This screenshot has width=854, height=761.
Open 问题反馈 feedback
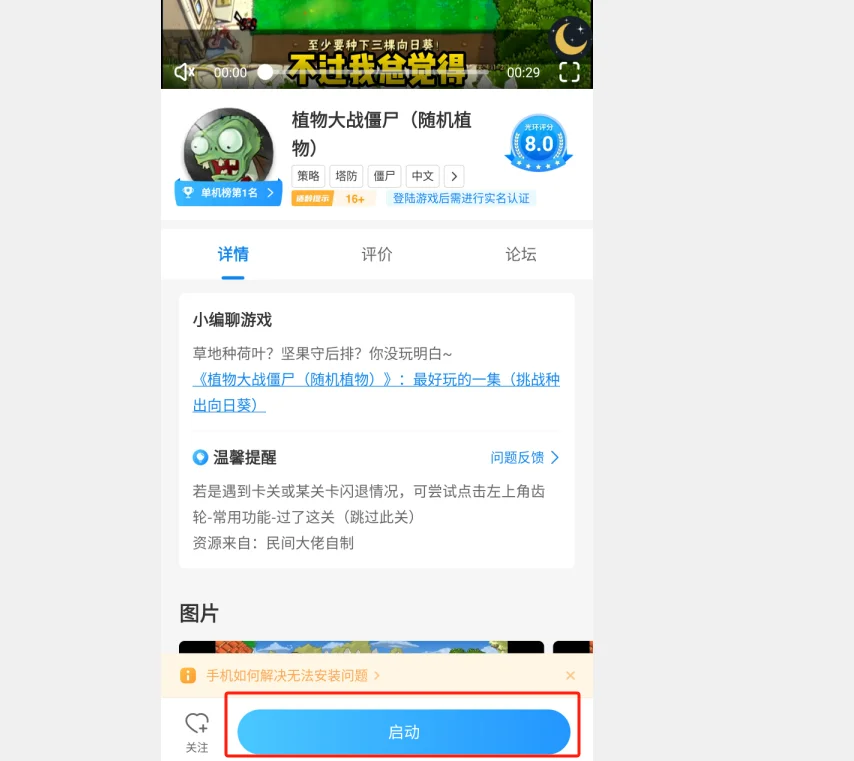pyautogui.click(x=524, y=457)
